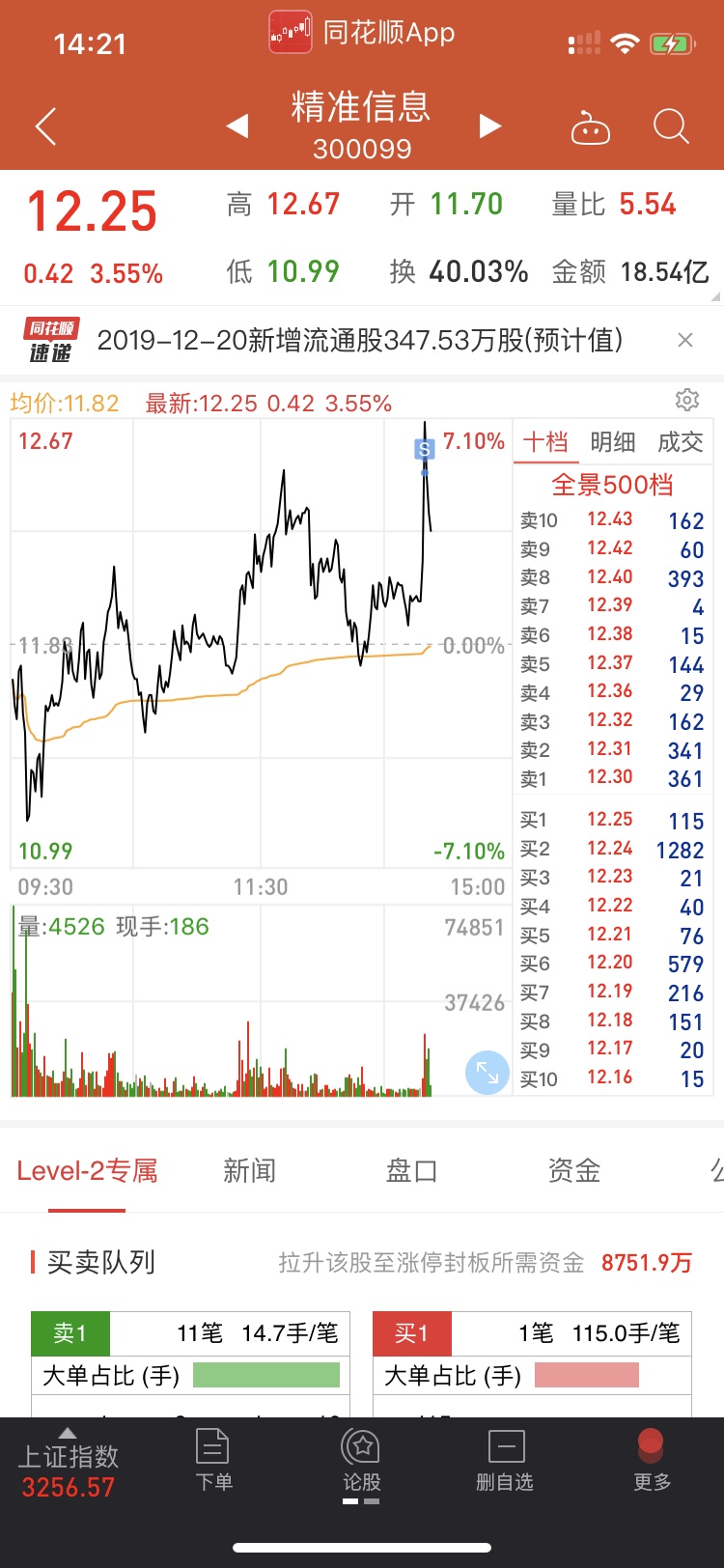Screen dimensions: 724x1568
Task: Tap 删自选 to remove from watchlist
Action: (505, 1460)
